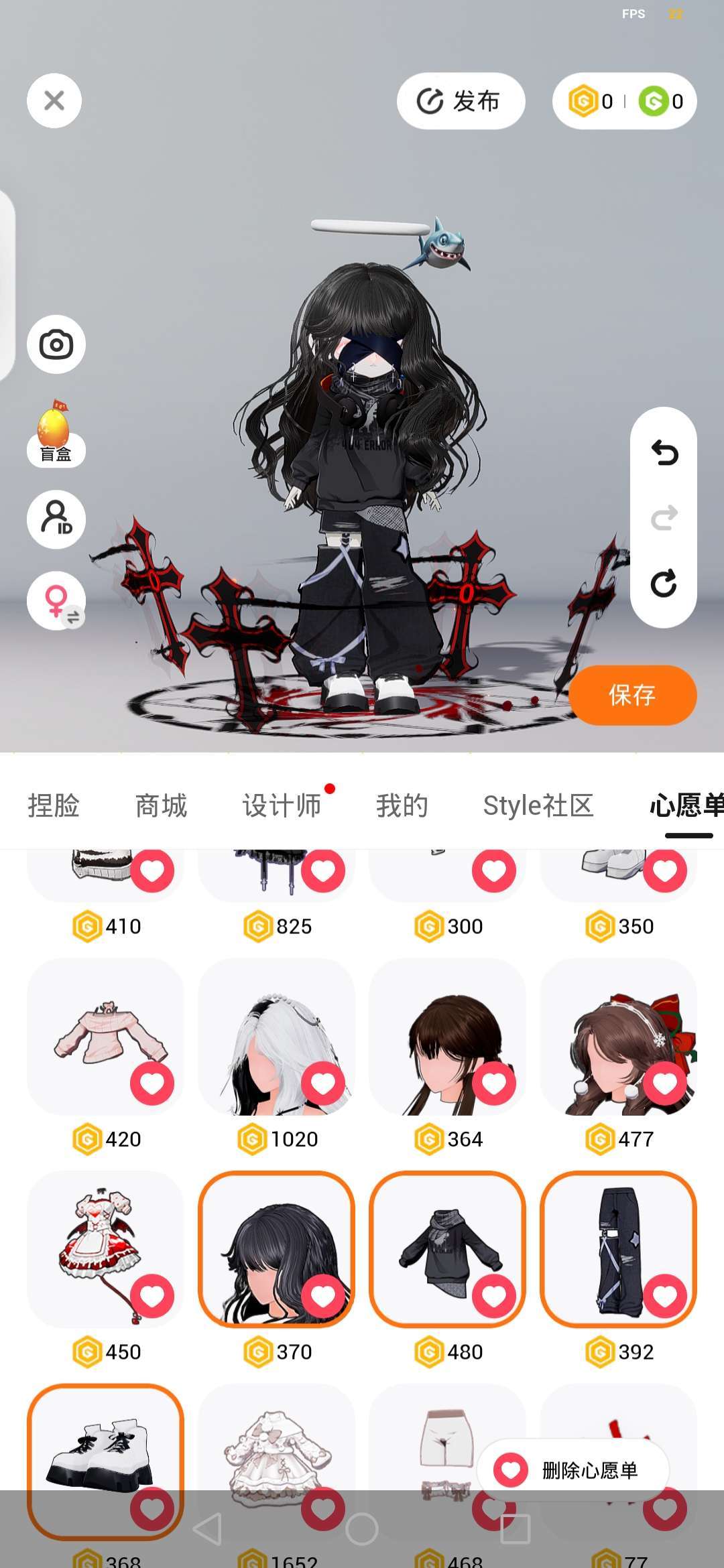The height and width of the screenshot is (1568, 724).
Task: Tap 删除心愿单 to delete wishlist
Action: (x=573, y=1469)
